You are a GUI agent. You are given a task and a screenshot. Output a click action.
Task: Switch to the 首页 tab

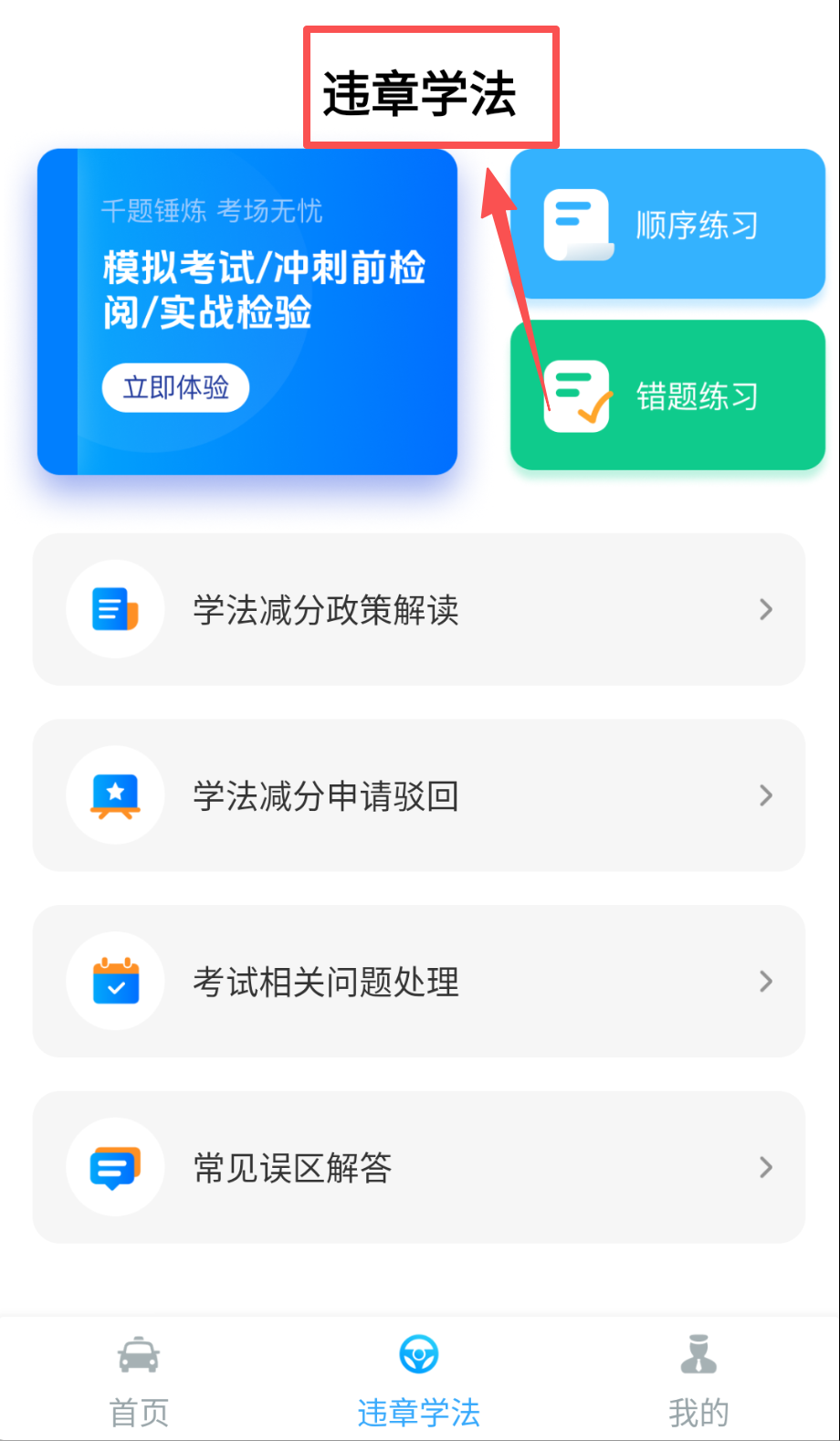click(x=139, y=1381)
